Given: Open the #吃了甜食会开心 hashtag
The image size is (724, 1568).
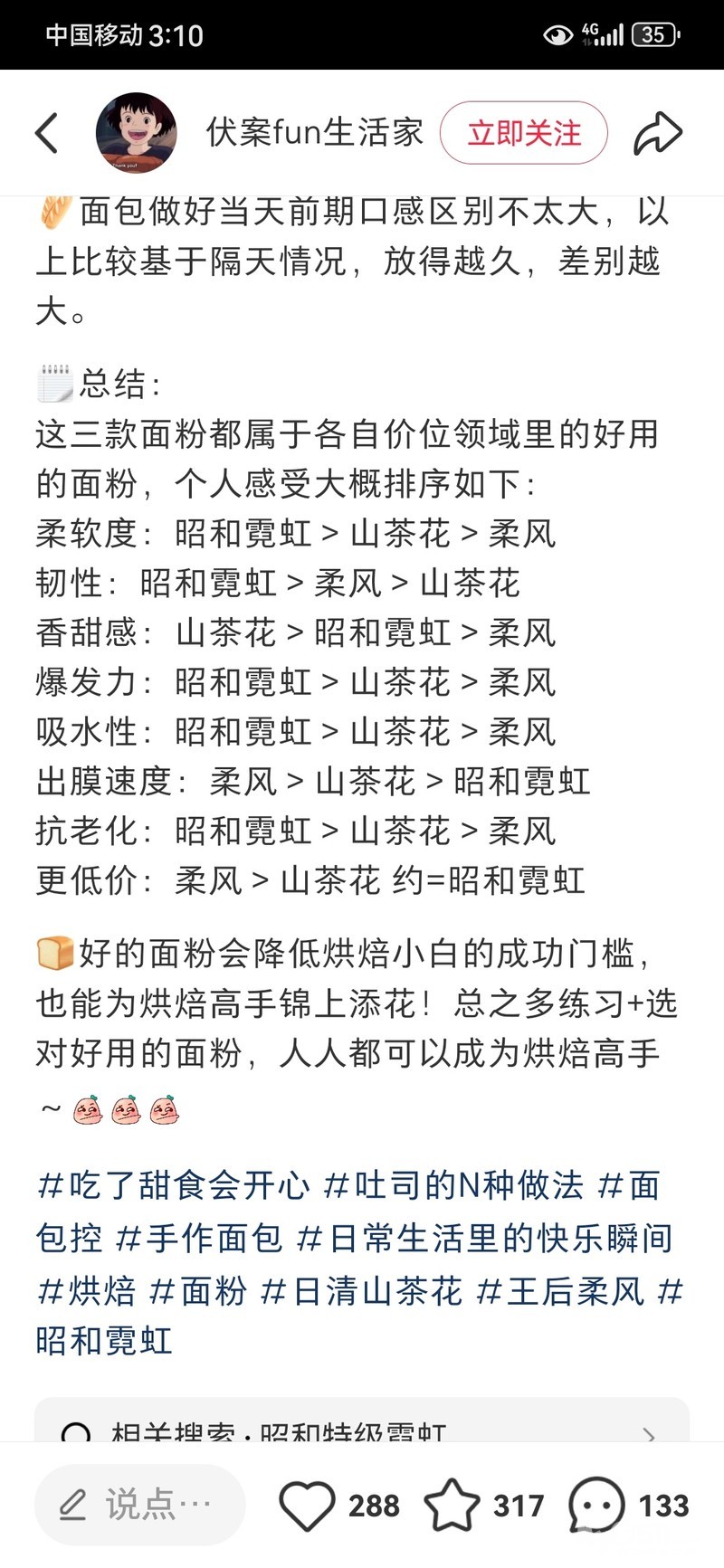Looking at the screenshot, I should coord(174,1185).
